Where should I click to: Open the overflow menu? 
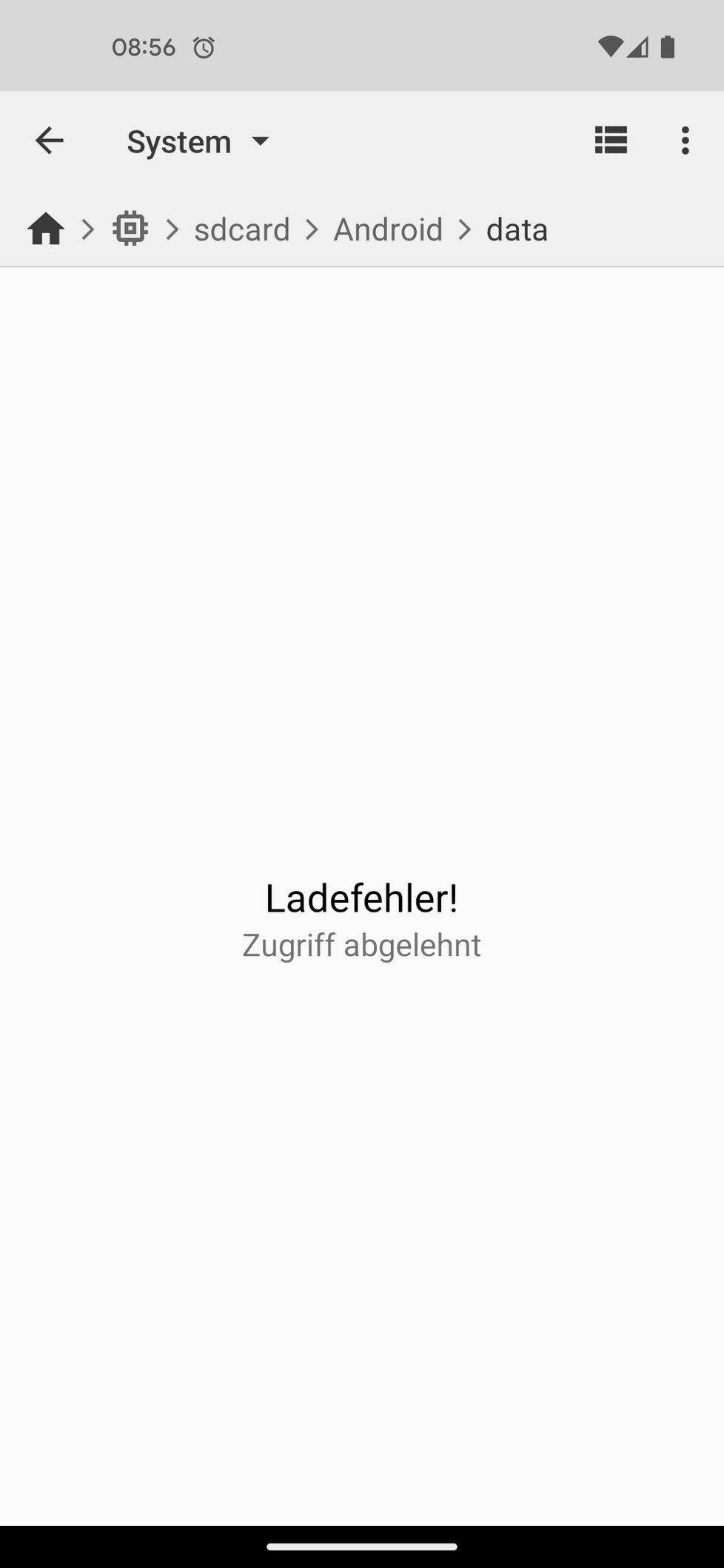(x=685, y=141)
